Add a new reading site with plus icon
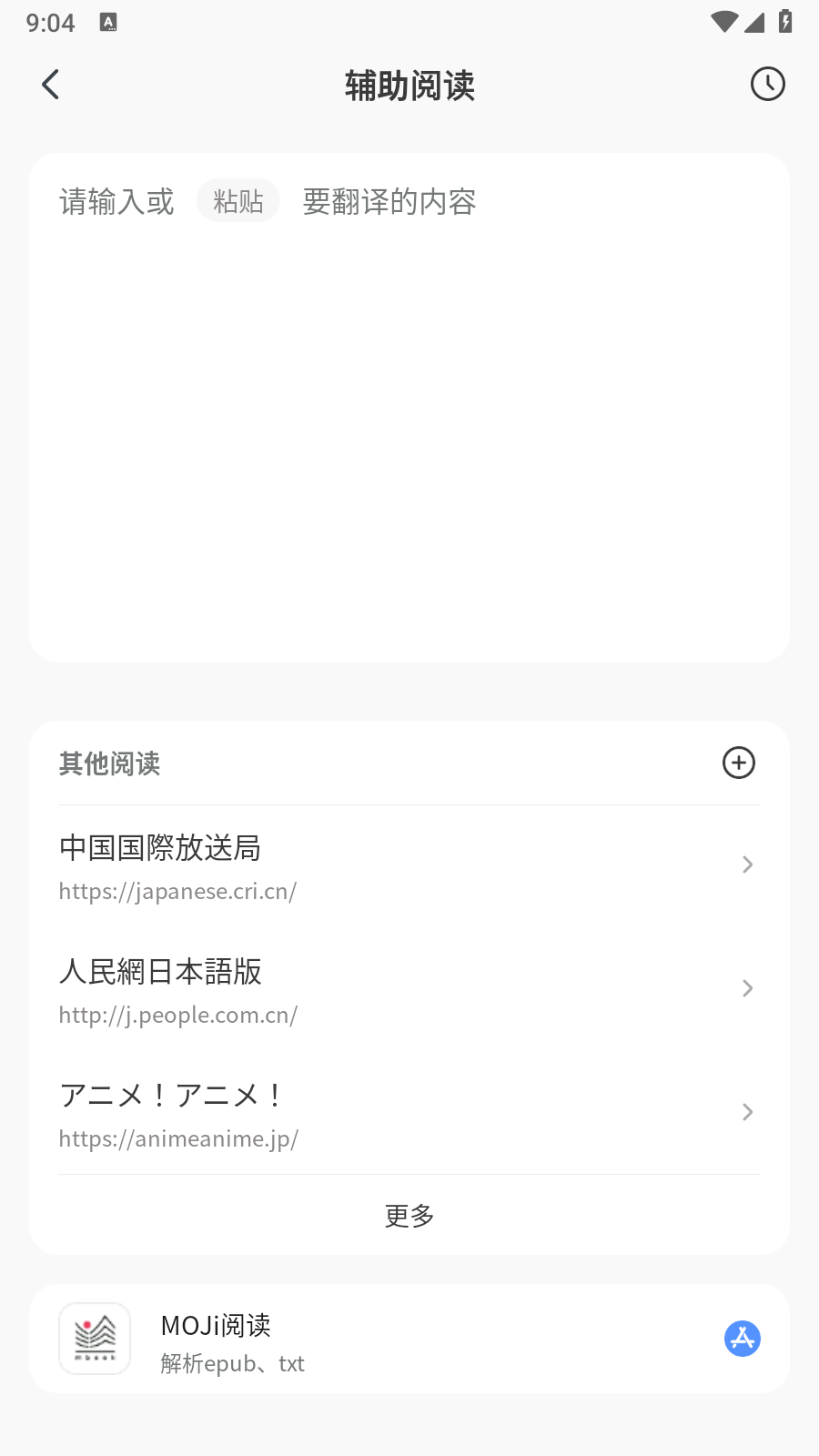The height and width of the screenshot is (1456, 819). click(739, 763)
